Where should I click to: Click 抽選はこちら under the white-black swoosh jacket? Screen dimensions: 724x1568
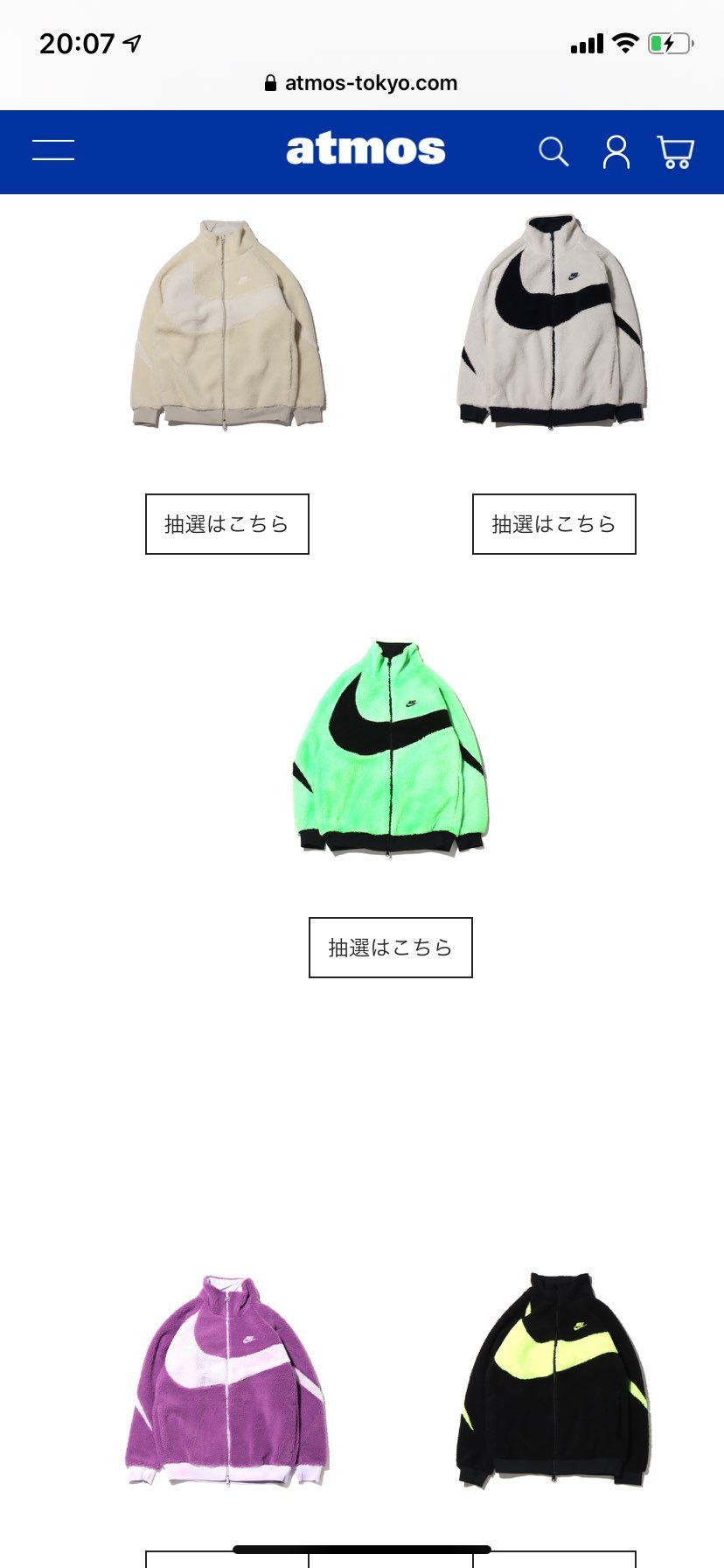click(x=553, y=524)
